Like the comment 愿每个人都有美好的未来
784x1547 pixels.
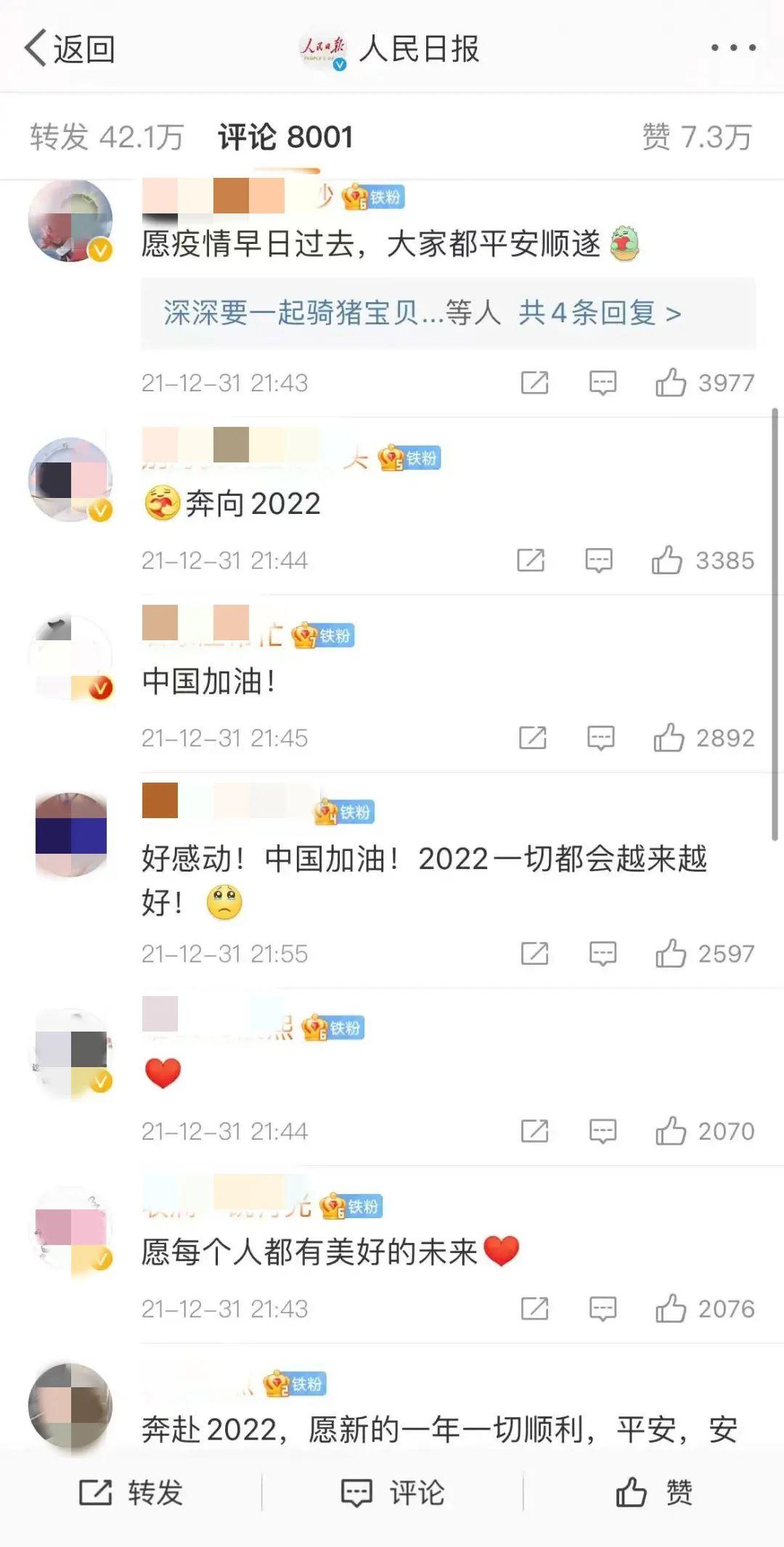671,1309
